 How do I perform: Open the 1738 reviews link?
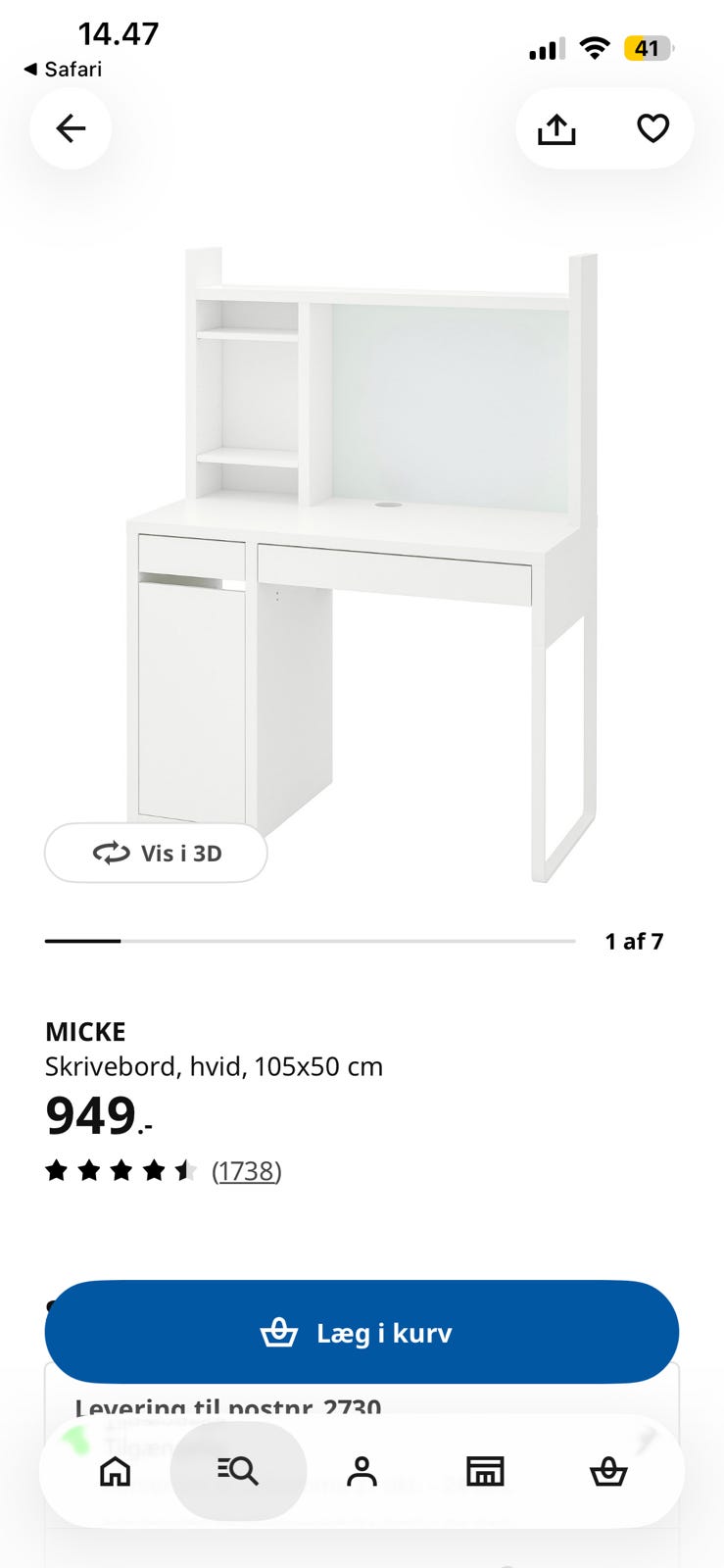247,1171
